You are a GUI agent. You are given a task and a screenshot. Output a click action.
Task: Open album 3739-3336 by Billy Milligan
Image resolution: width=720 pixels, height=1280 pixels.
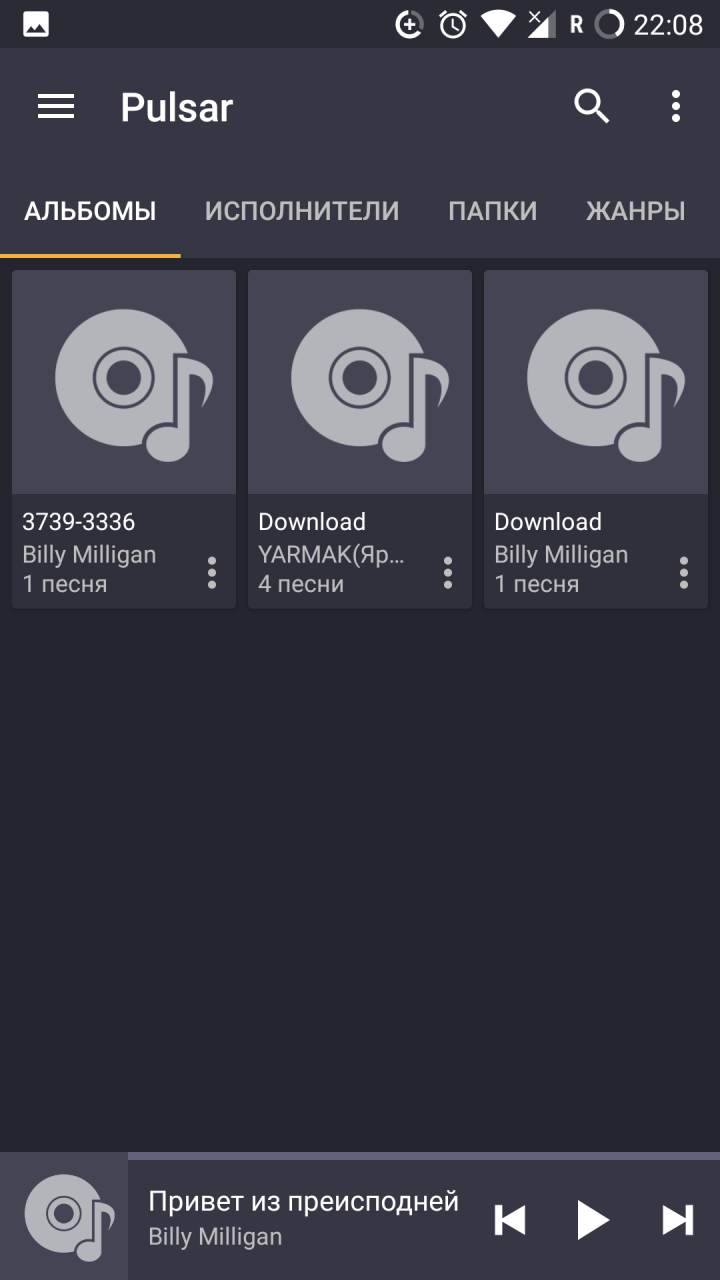click(124, 382)
